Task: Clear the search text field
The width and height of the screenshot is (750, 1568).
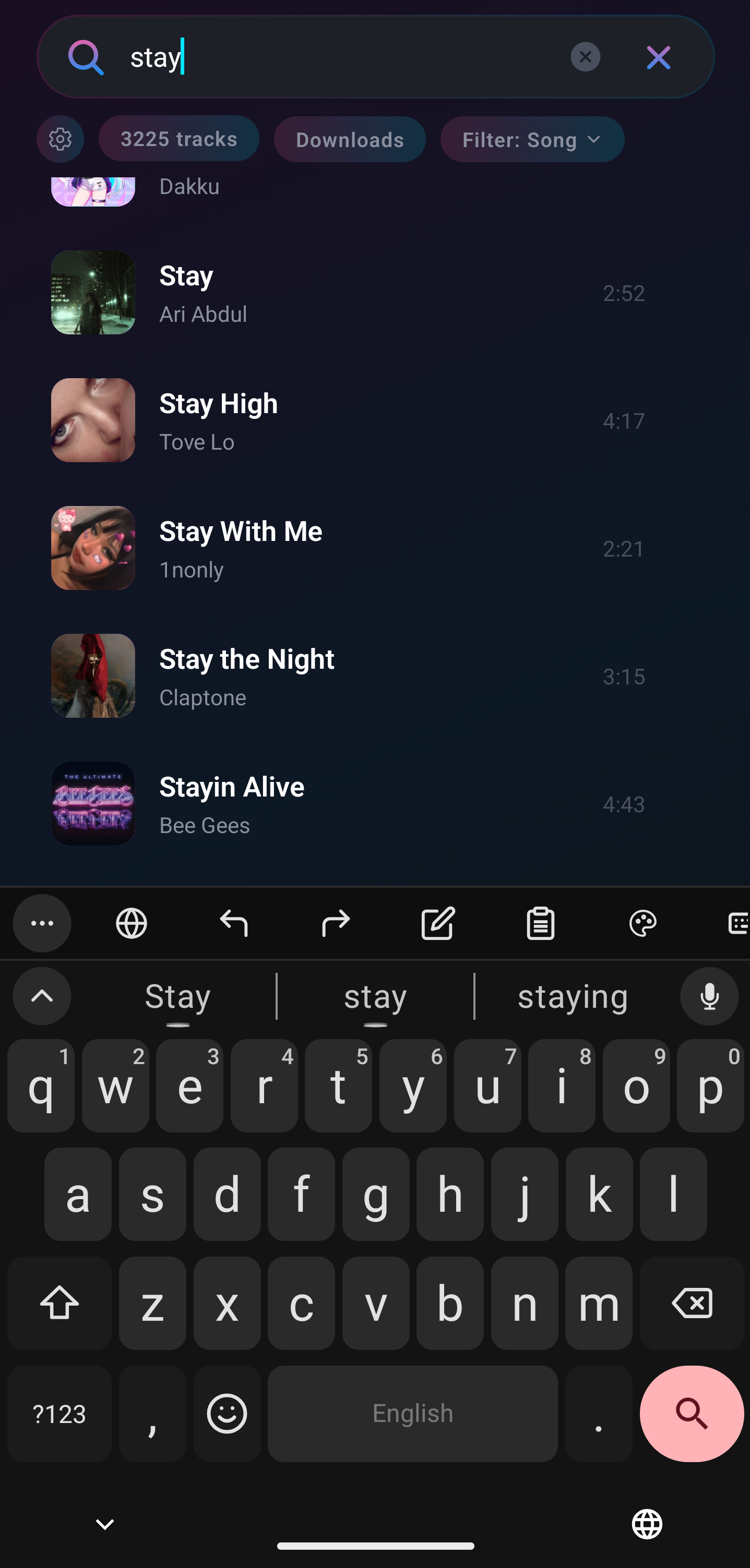Action: [x=585, y=57]
